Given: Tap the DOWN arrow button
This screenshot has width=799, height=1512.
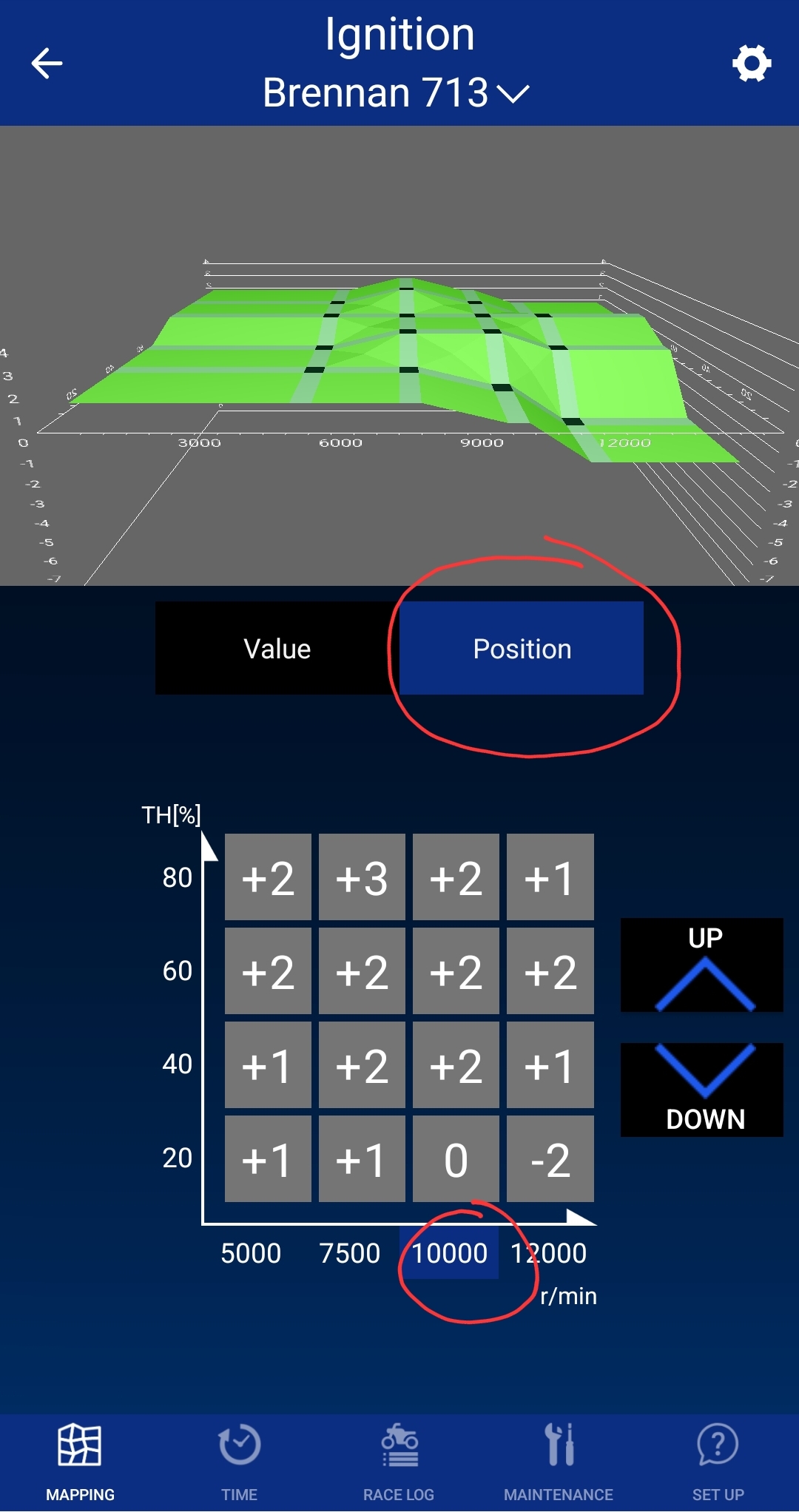Looking at the screenshot, I should [x=701, y=1090].
